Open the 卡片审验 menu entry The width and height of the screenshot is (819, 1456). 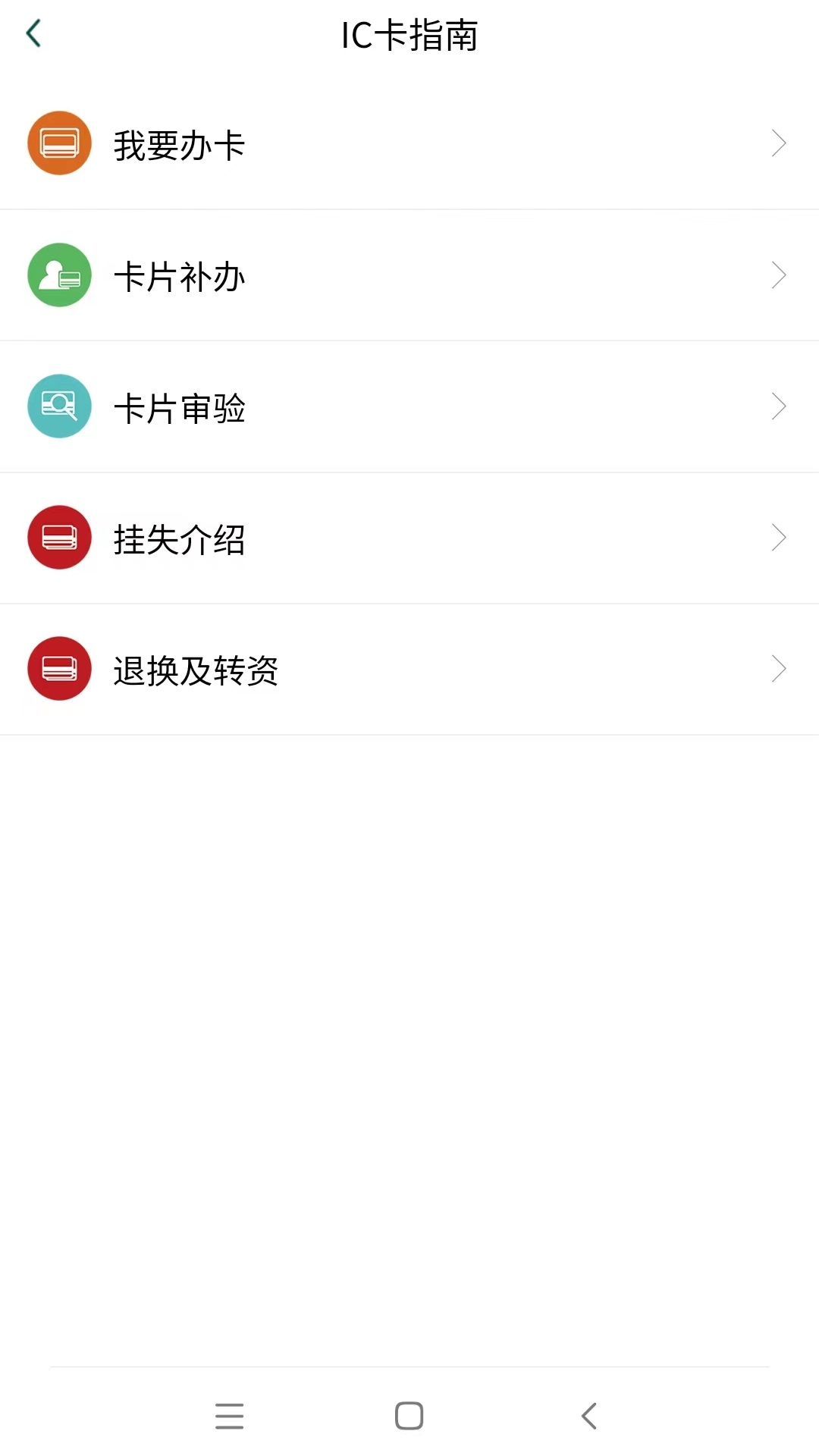tap(180, 406)
